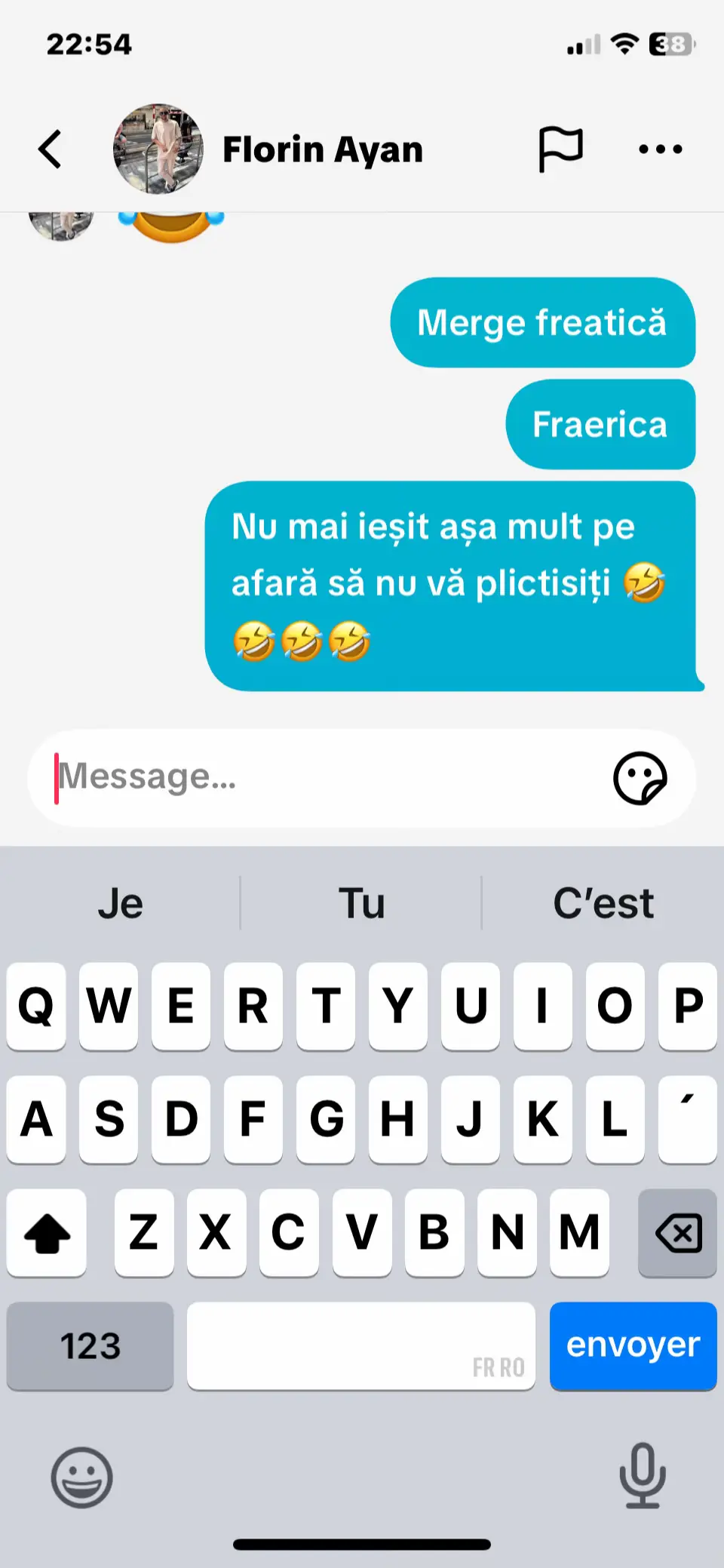Insert the suggested word "Je"
This screenshot has height=1568, width=724.
point(121,903)
